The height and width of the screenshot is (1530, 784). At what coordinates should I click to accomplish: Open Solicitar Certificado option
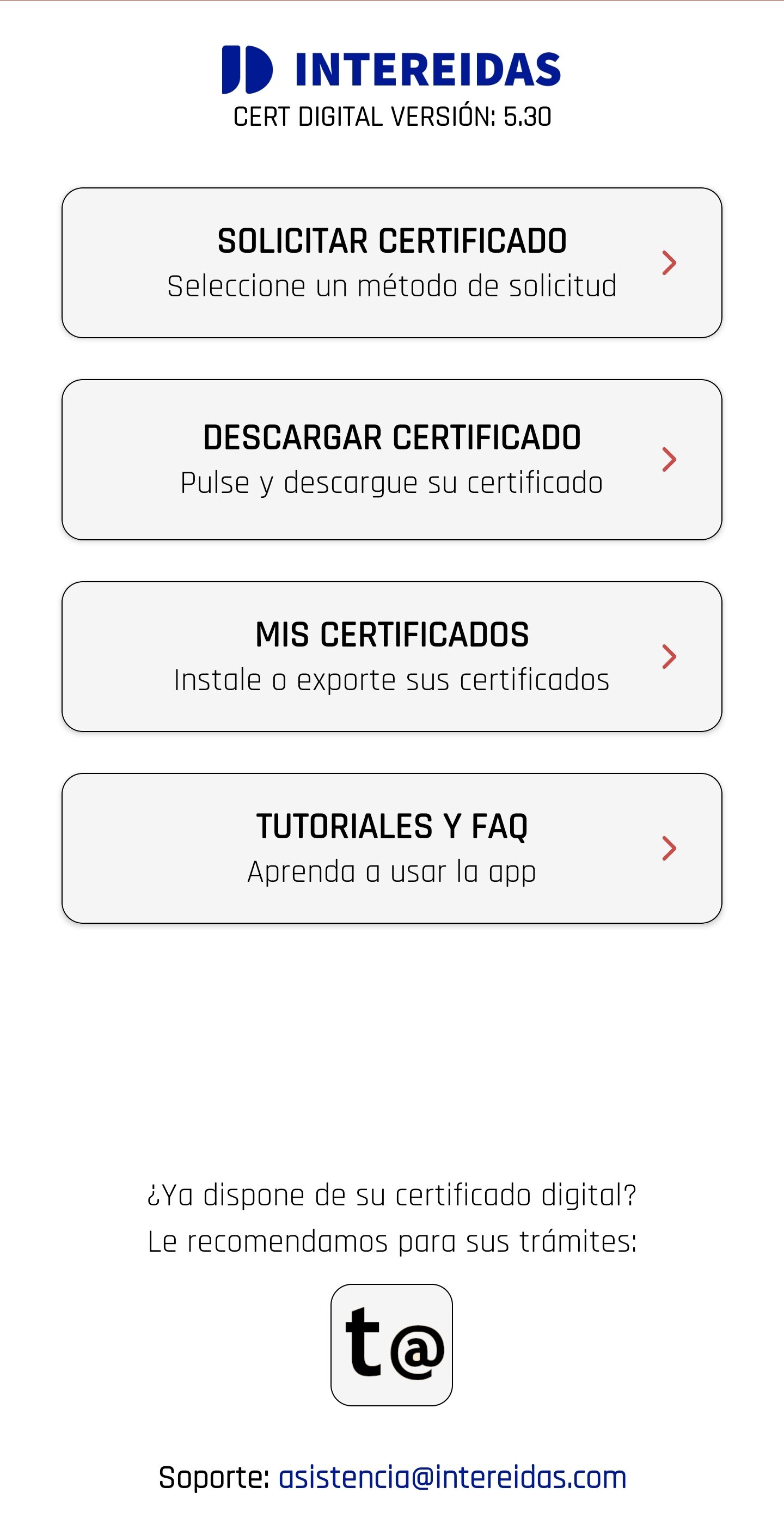(391, 263)
